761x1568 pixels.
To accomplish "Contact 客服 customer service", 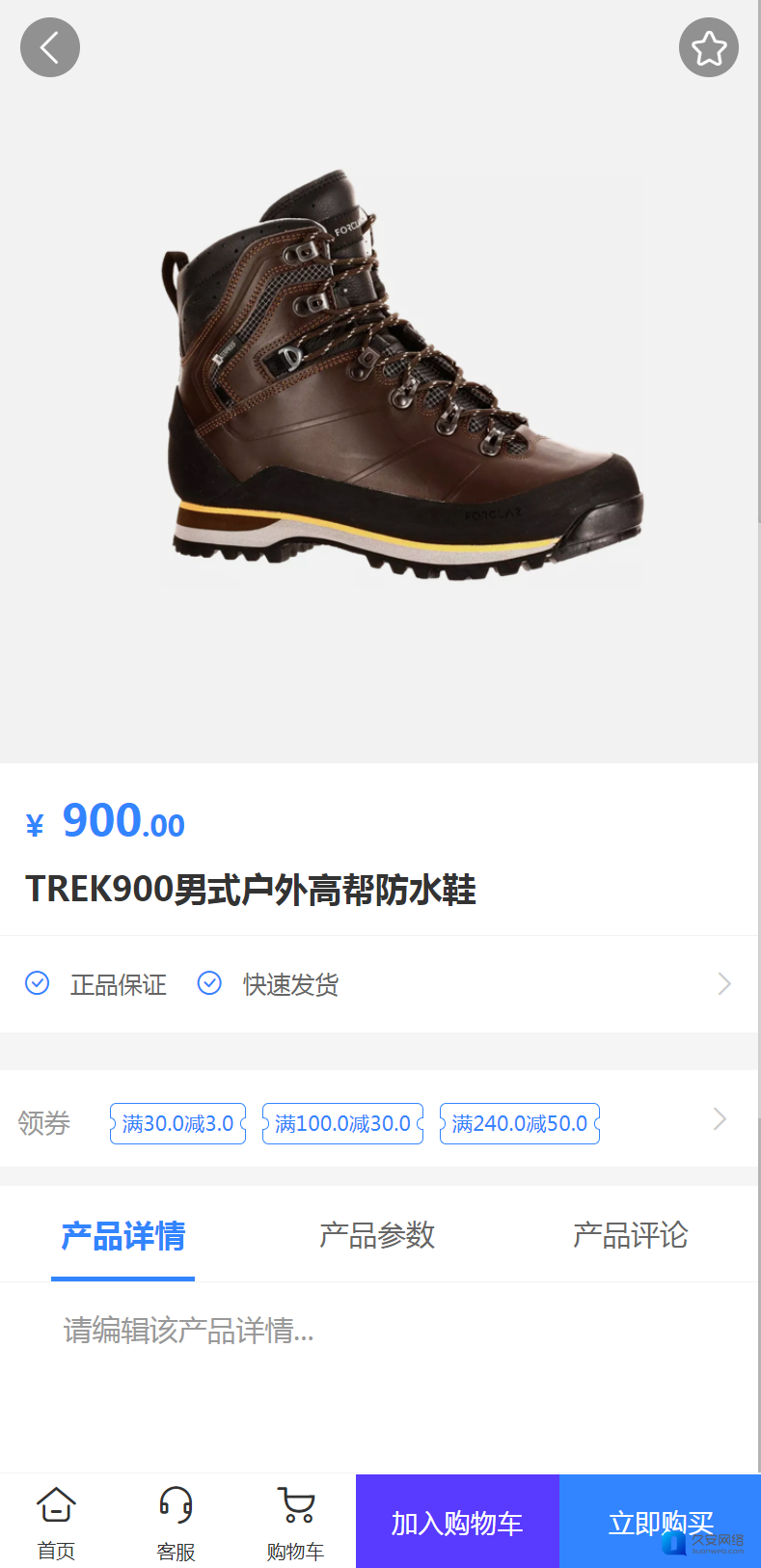I will (x=176, y=1522).
